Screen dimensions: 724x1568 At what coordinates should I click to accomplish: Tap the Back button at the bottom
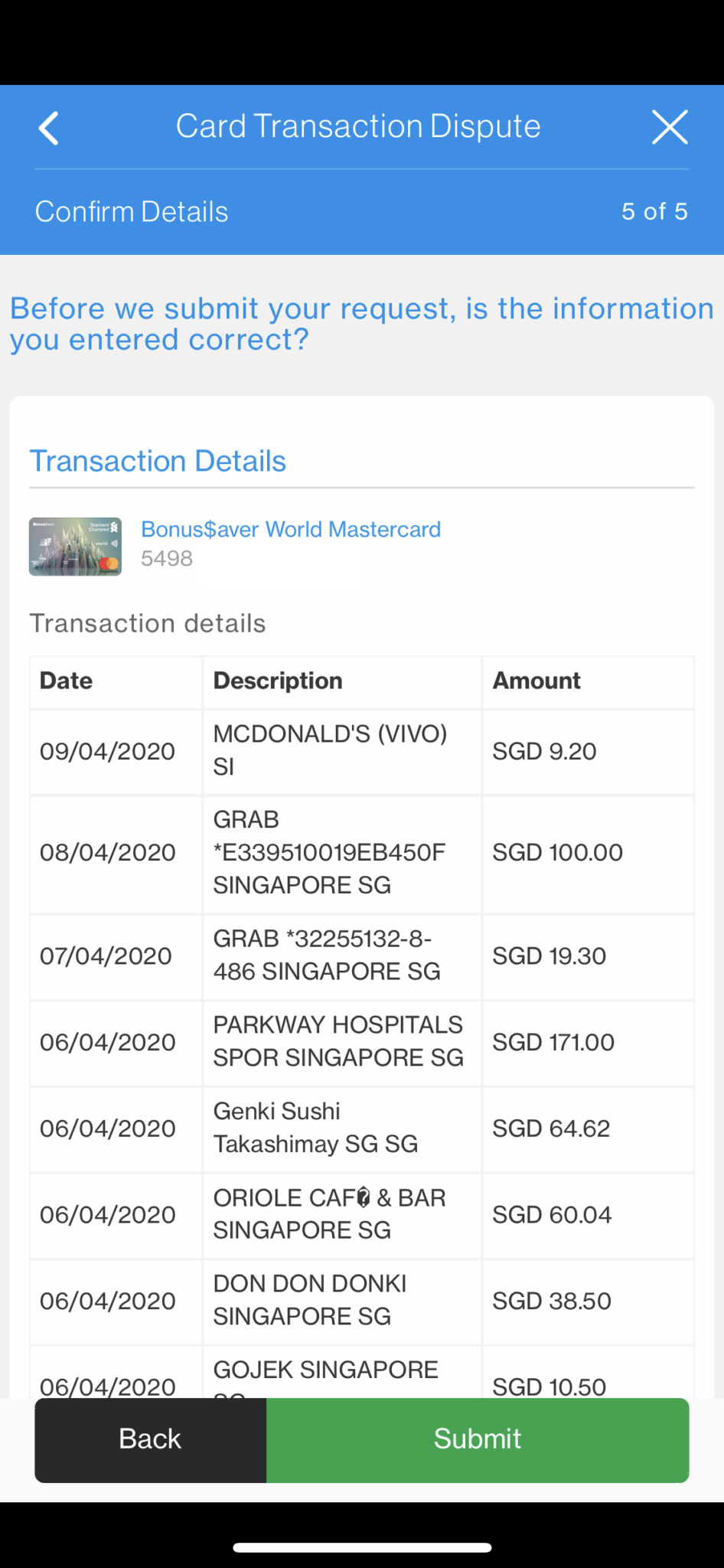point(150,1439)
